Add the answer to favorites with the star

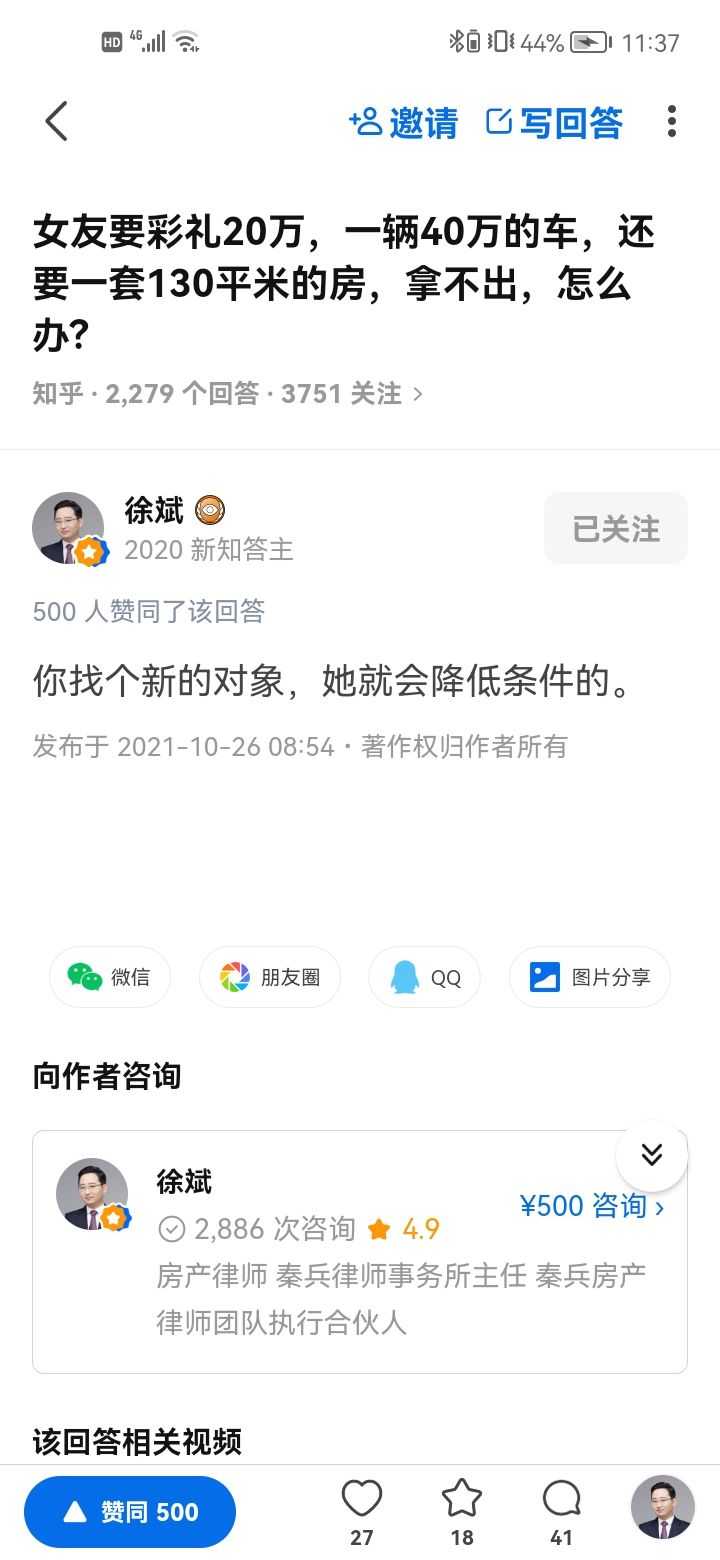pos(461,1505)
